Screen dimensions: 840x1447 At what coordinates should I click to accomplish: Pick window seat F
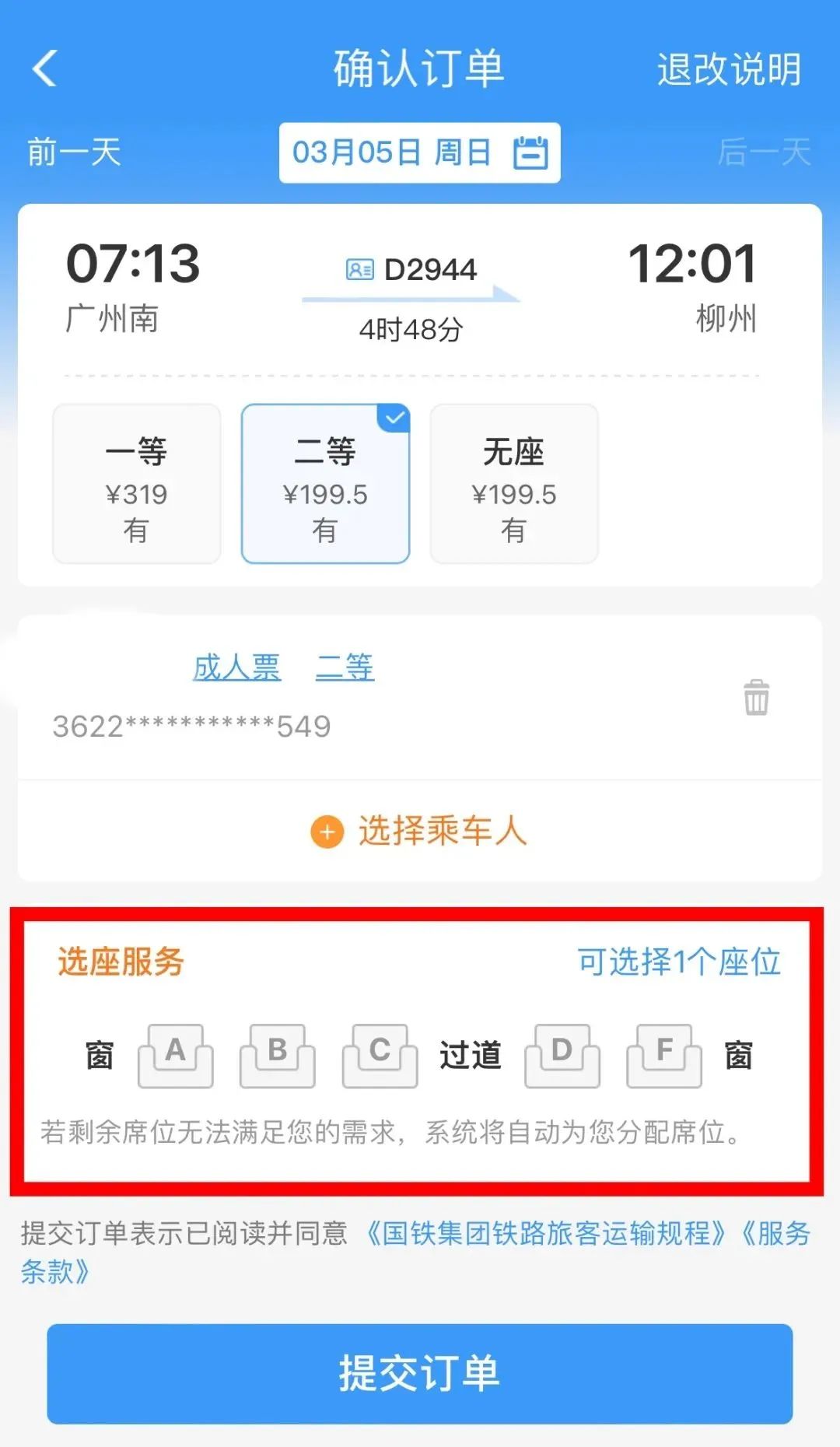(x=664, y=1055)
